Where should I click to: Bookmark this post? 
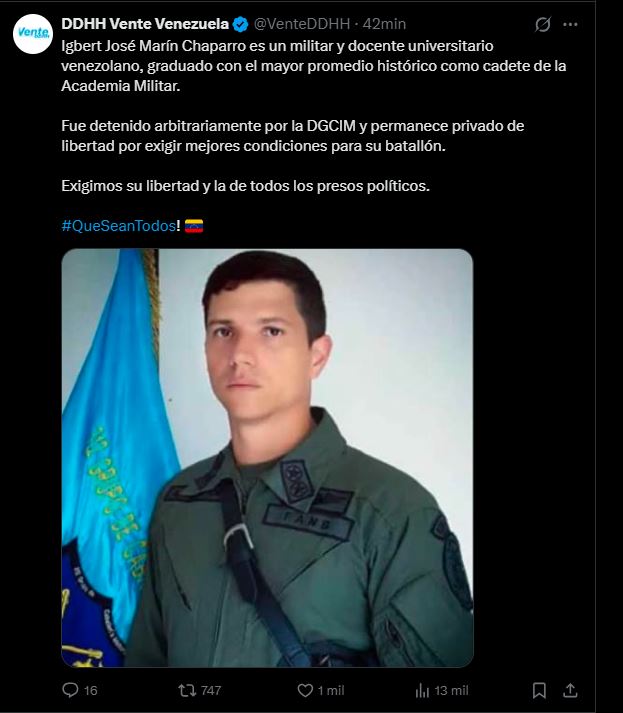click(x=540, y=690)
